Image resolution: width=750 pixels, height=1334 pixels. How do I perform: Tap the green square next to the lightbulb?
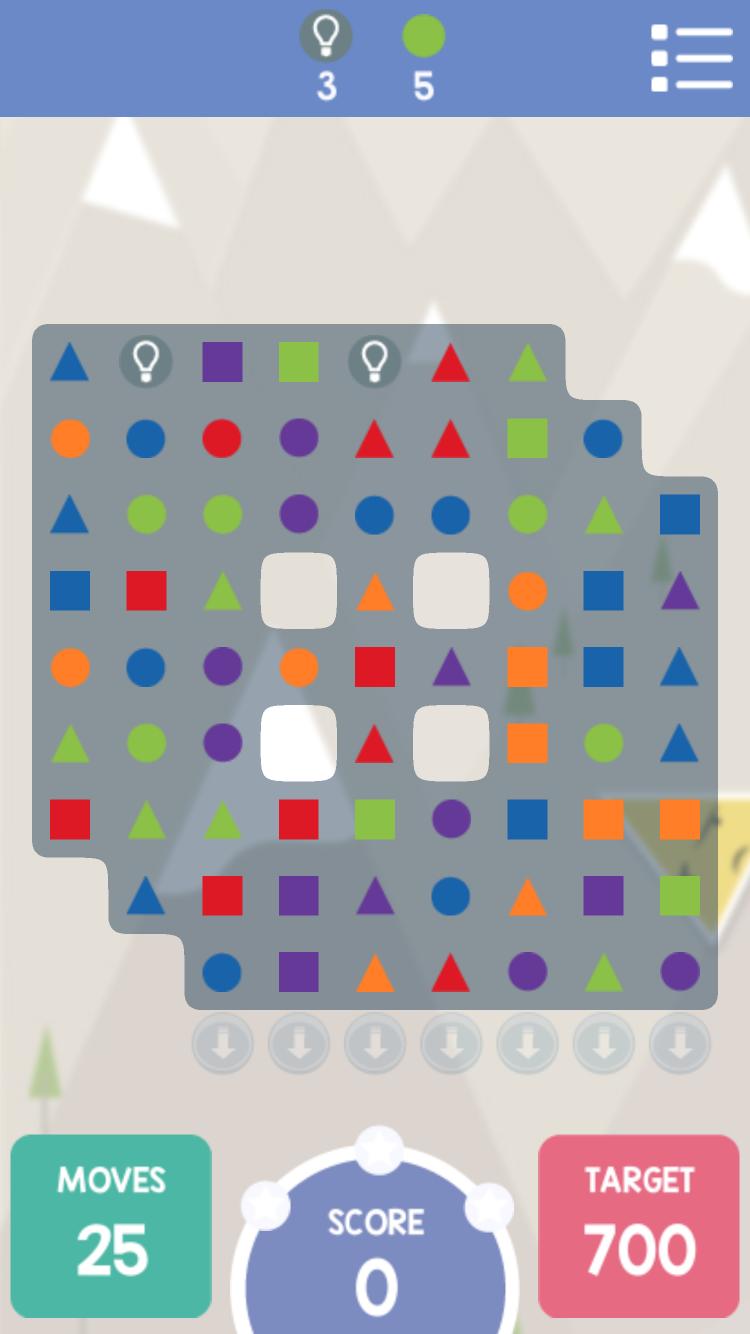tap(298, 362)
